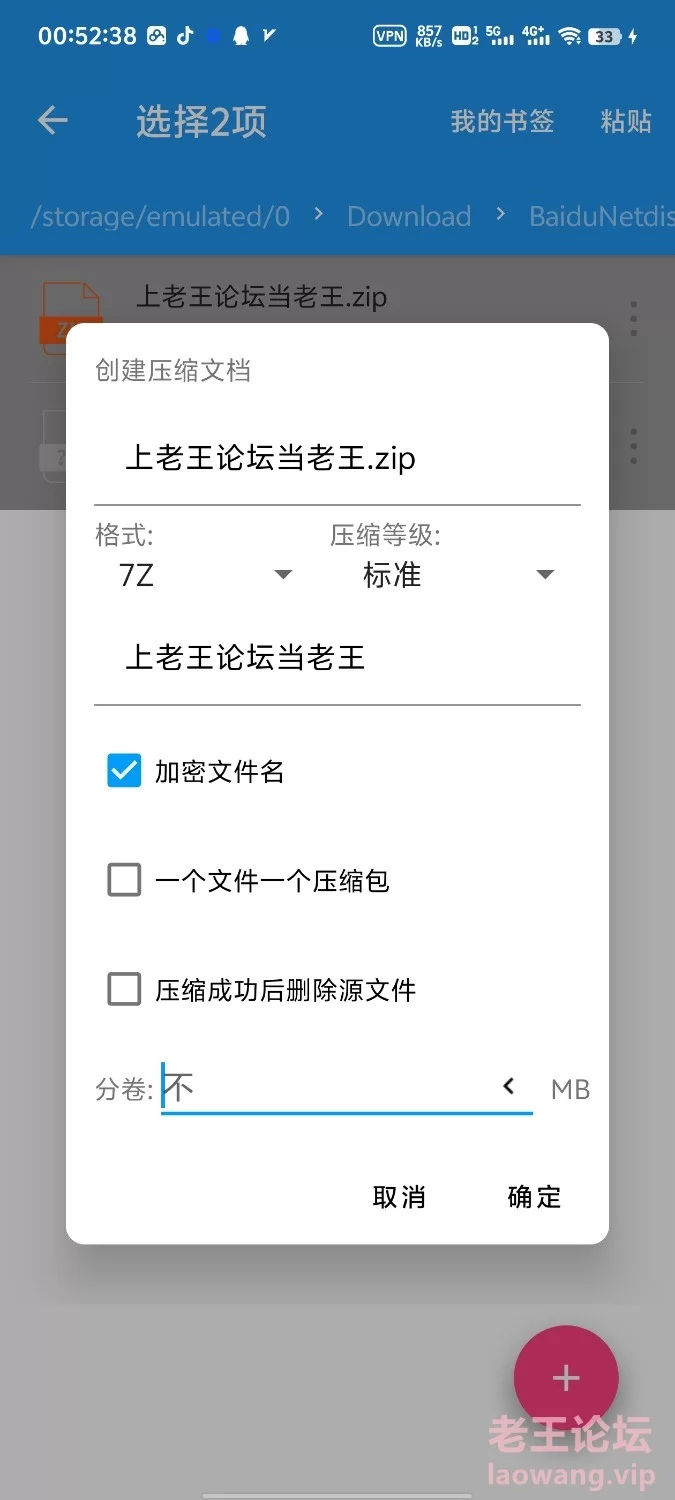Tap the 粘贴 paste action

[x=626, y=121]
